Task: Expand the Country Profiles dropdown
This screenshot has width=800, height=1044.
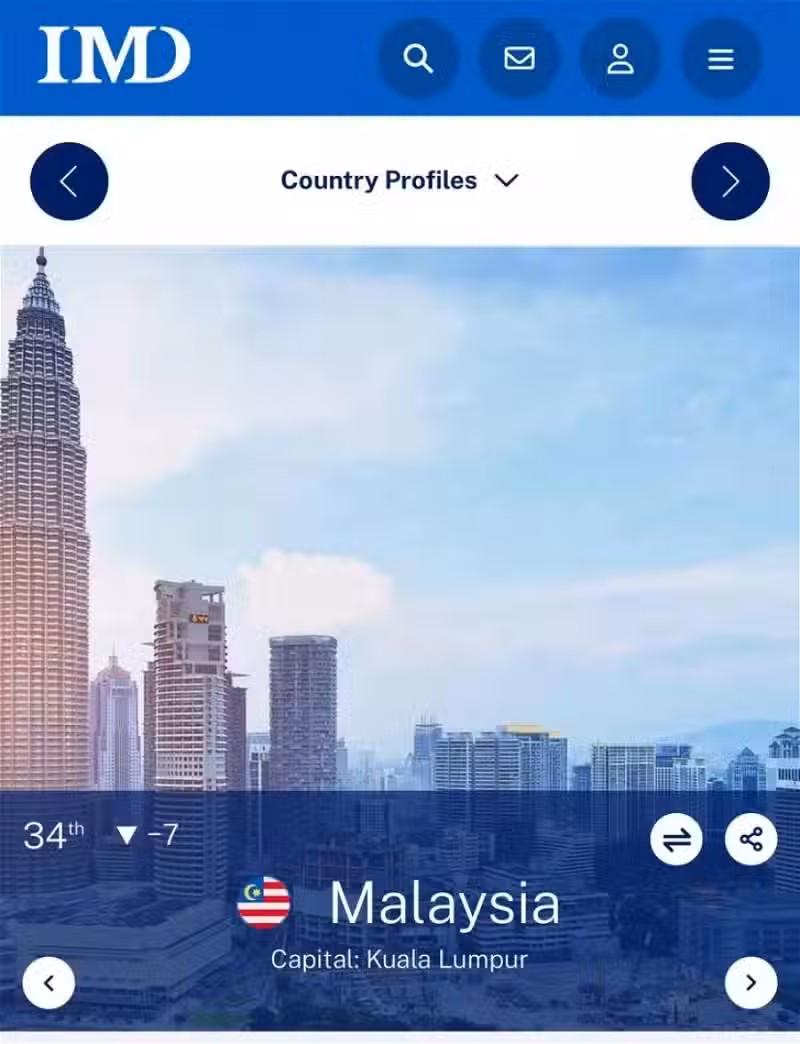Action: [399, 181]
